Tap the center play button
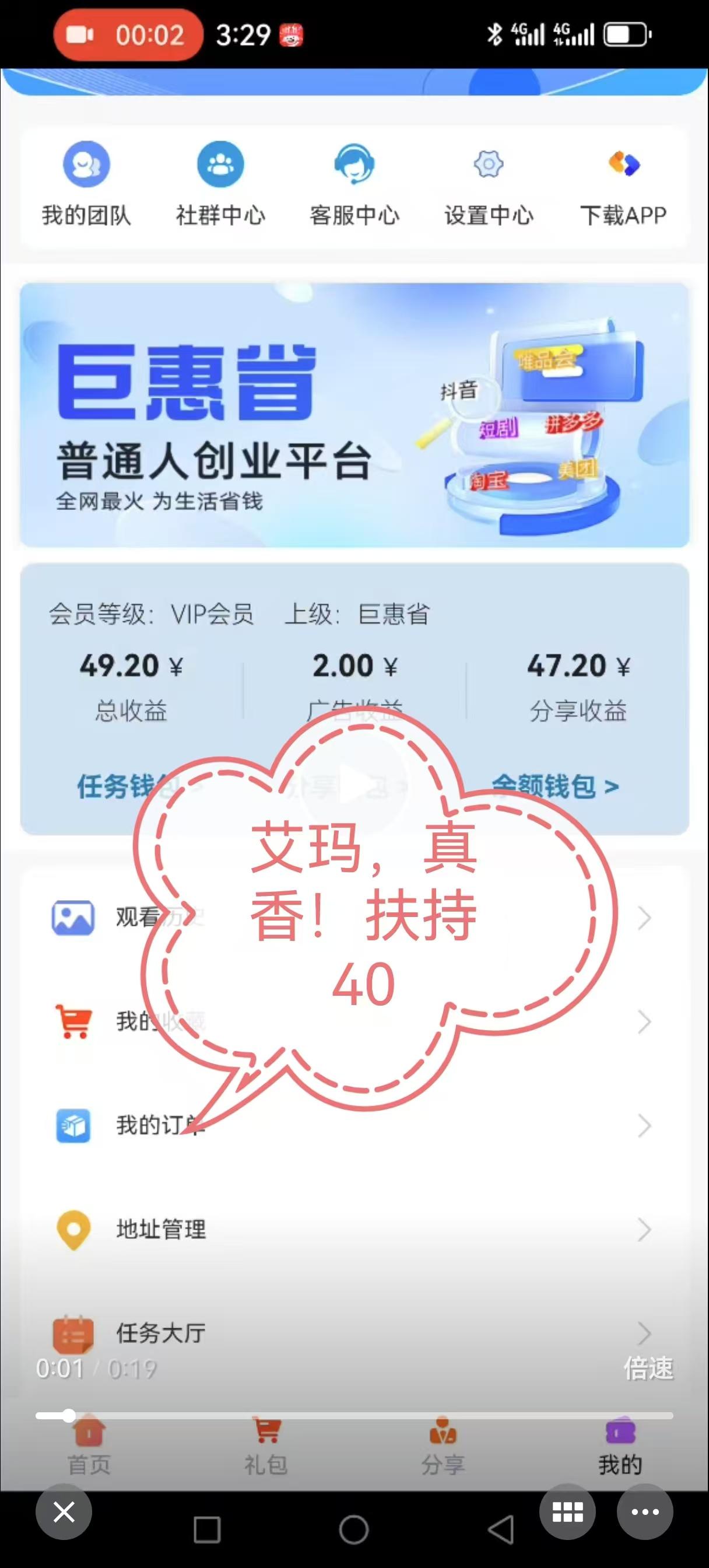709x1568 pixels. tap(354, 785)
